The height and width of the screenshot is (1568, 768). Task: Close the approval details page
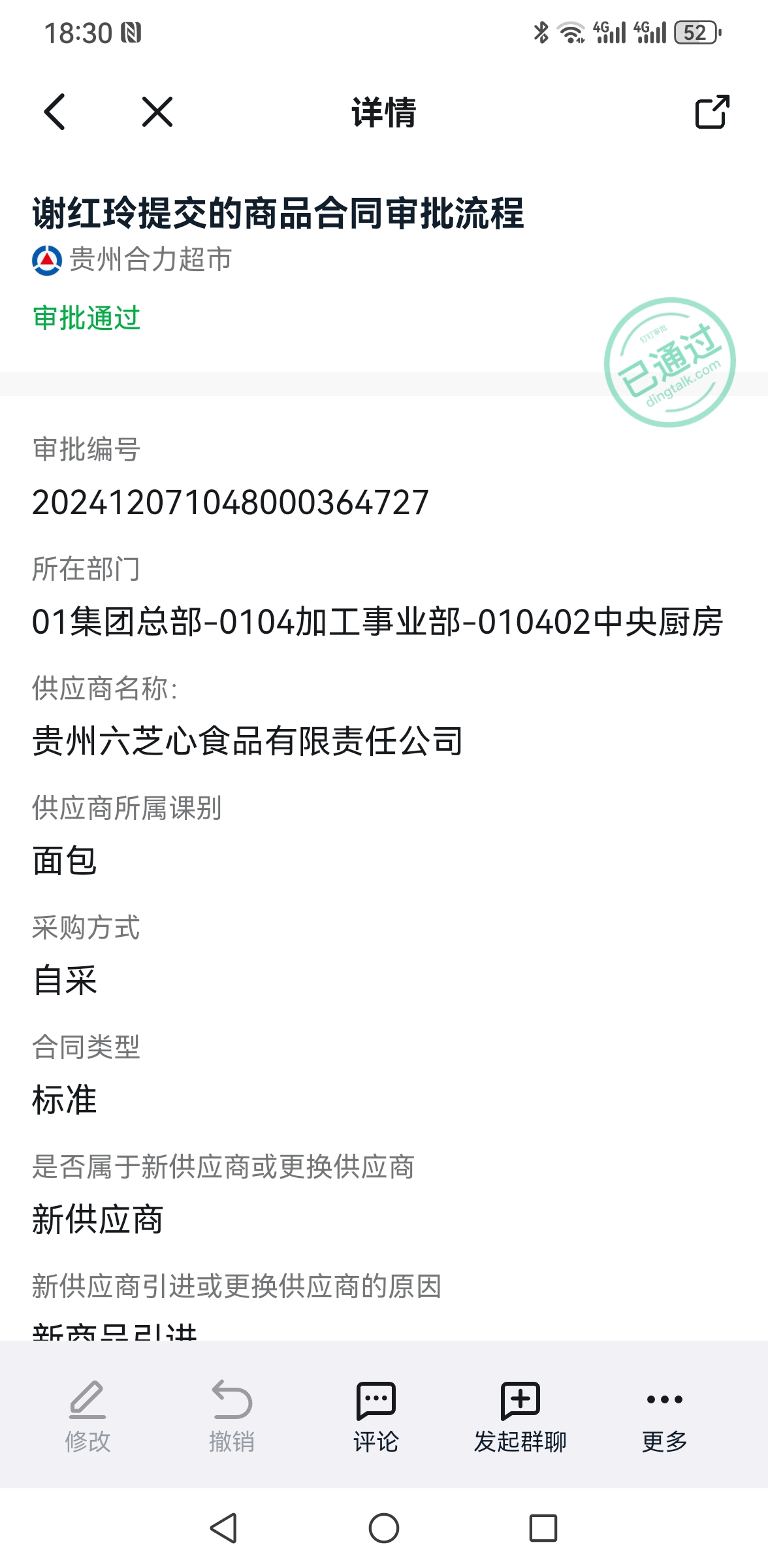point(157,112)
